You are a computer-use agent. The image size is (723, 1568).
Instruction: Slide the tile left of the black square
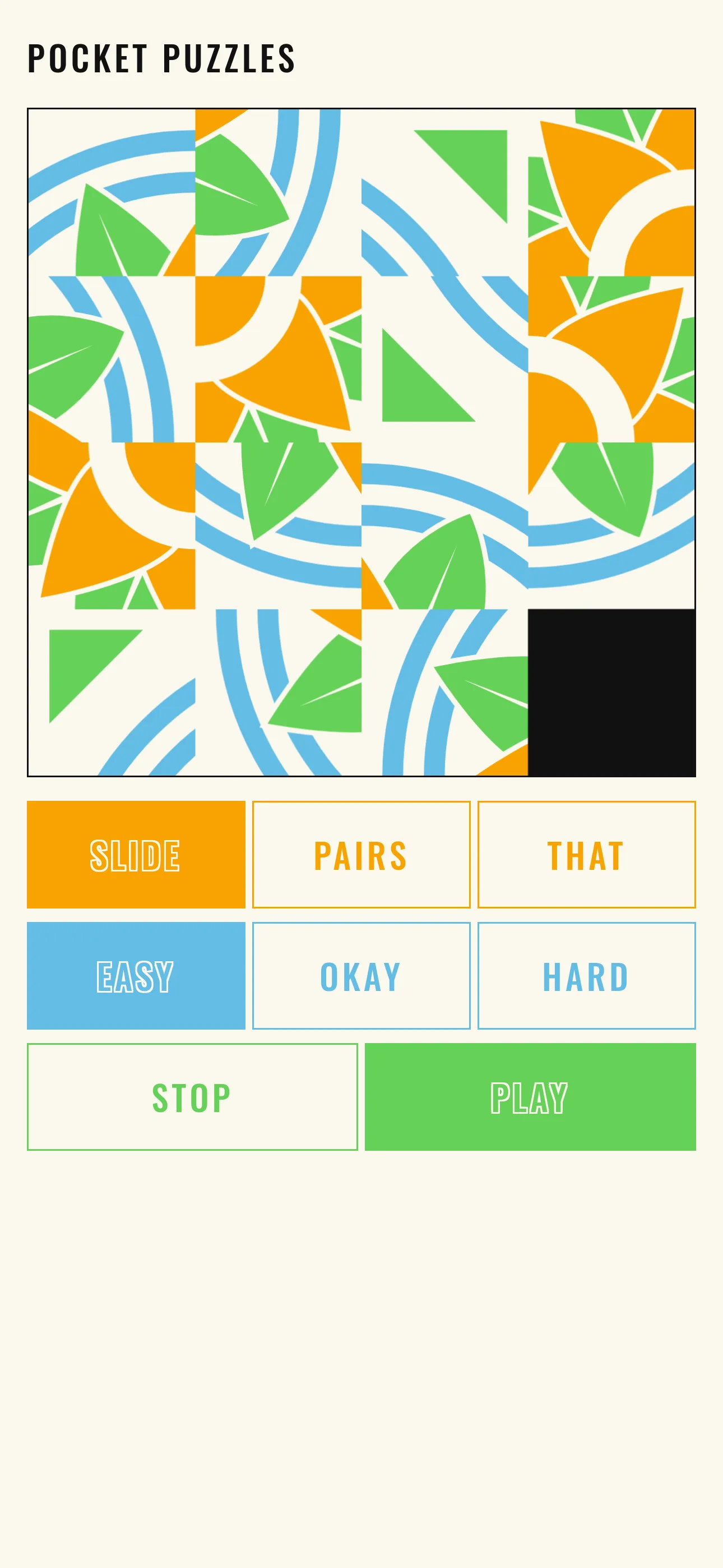tap(444, 692)
